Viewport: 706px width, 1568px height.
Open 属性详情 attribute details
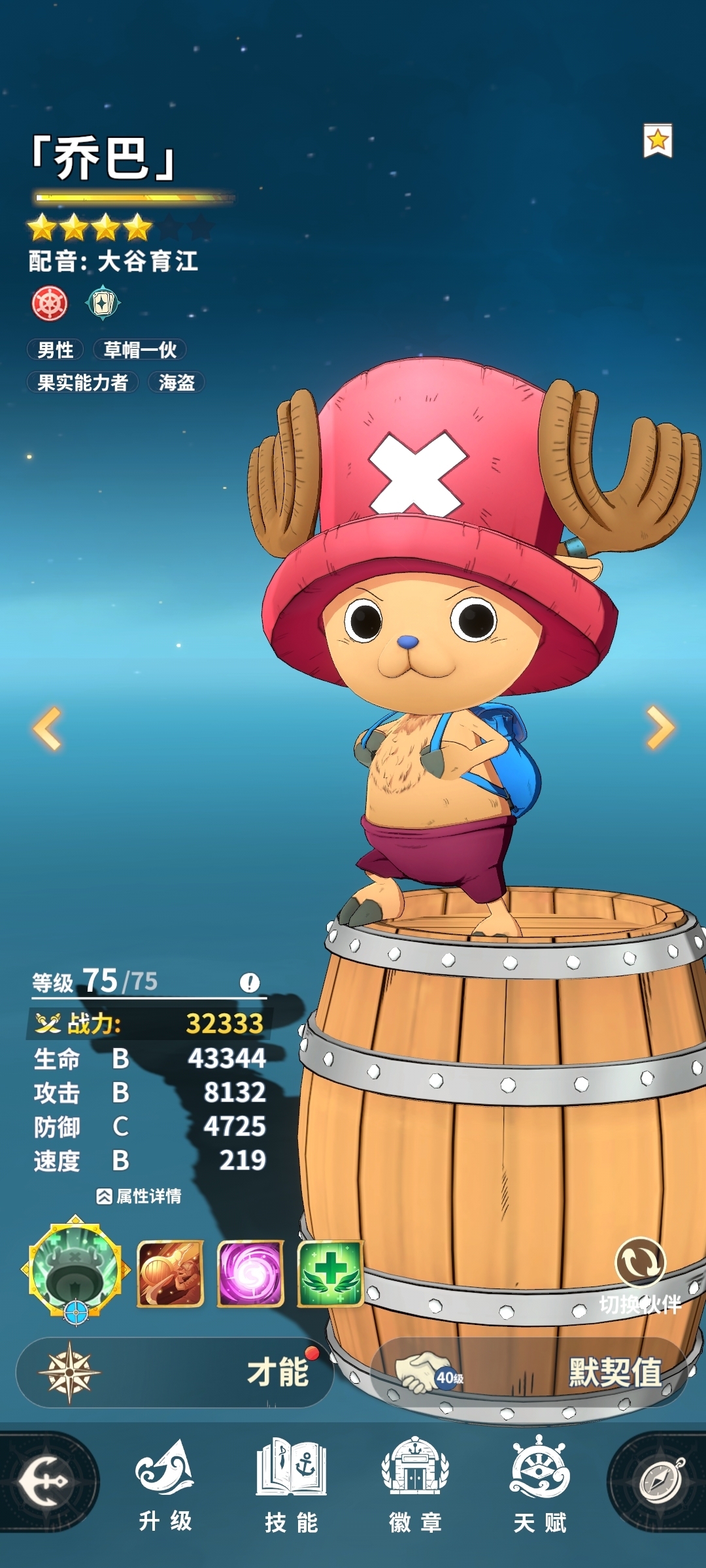point(139,1196)
